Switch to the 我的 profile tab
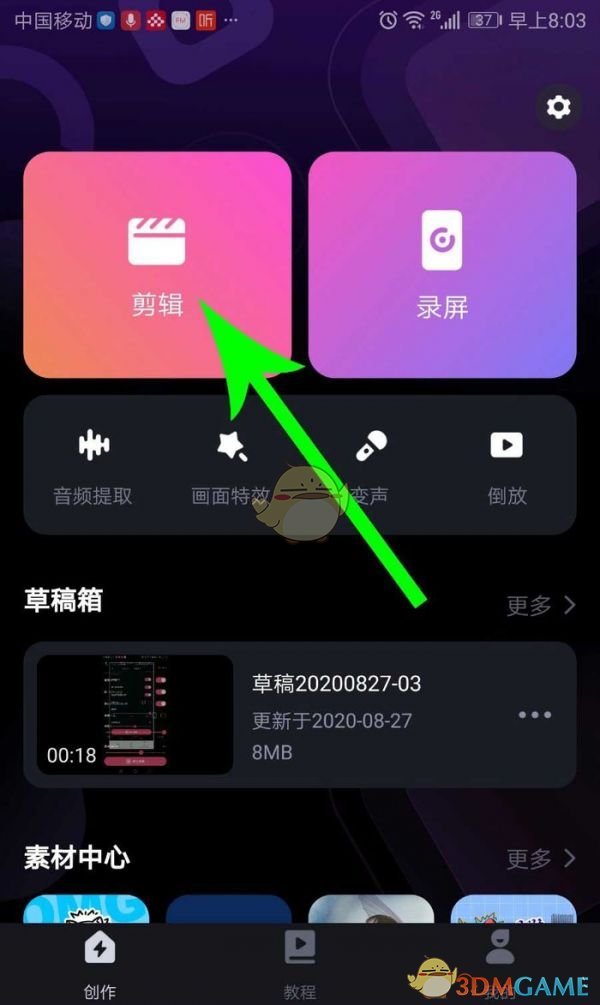Screen dimensions: 600x1005 point(498,964)
